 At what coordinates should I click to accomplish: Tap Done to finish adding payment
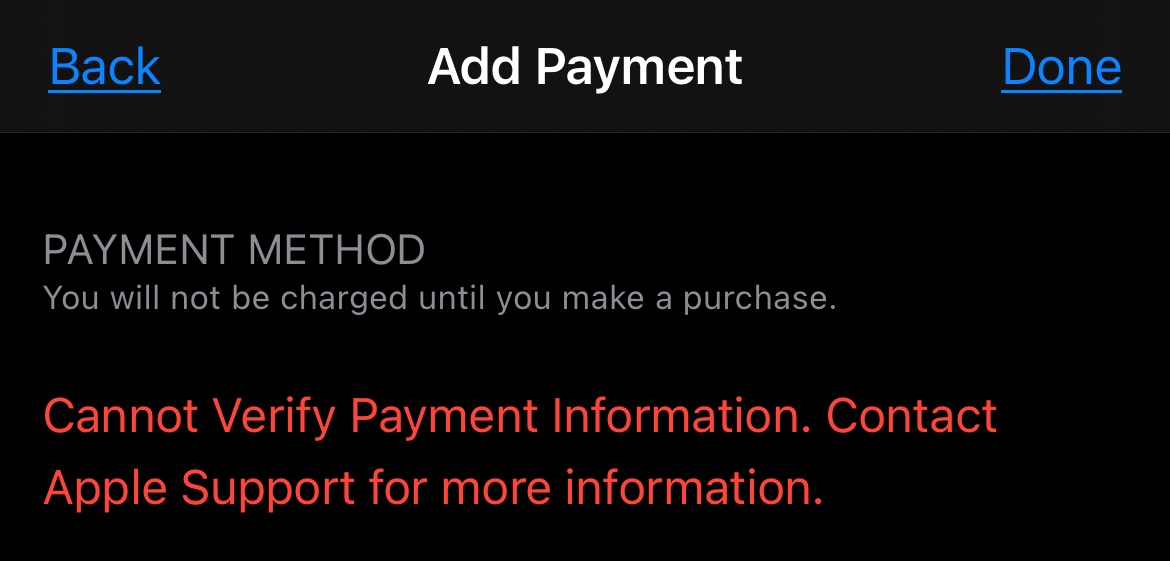click(1061, 67)
